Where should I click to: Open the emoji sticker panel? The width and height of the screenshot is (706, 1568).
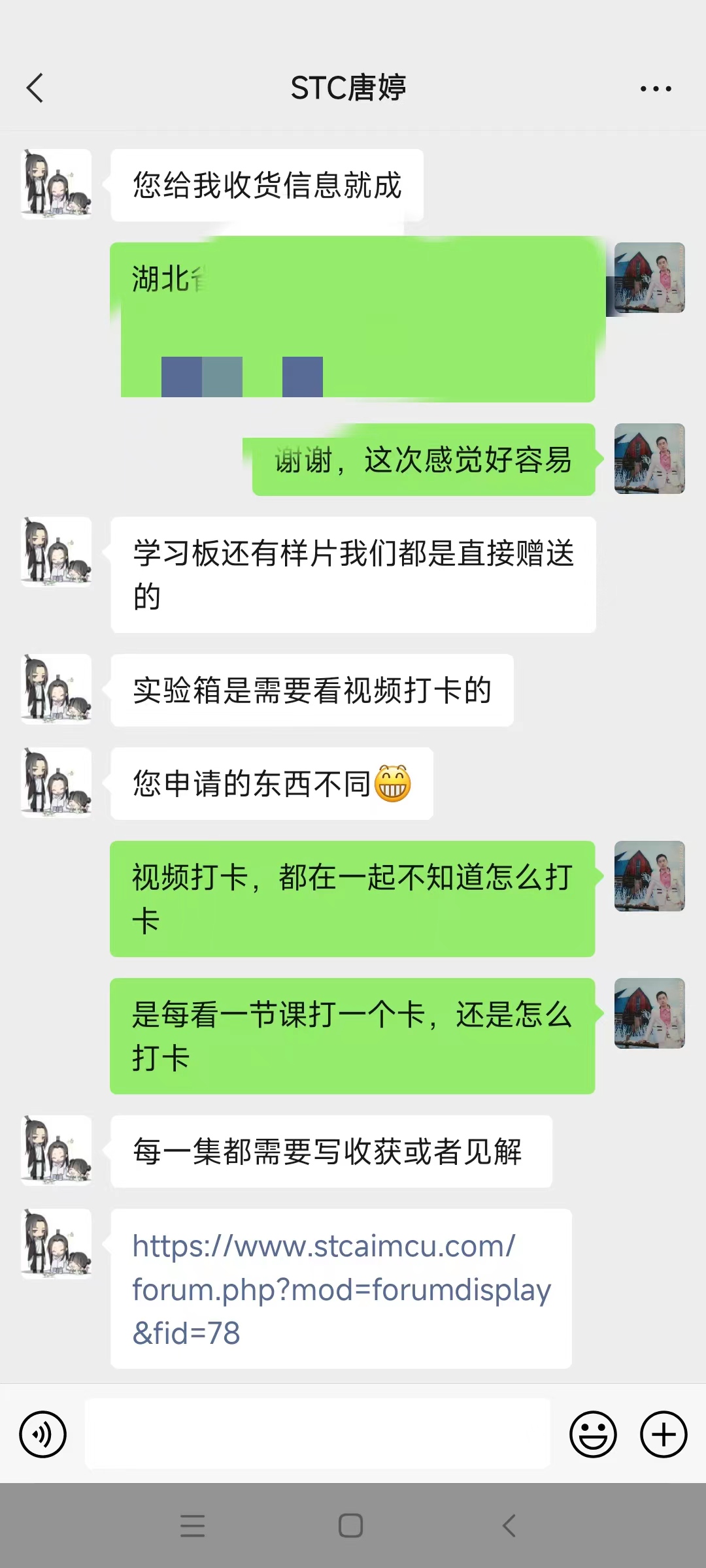593,1435
